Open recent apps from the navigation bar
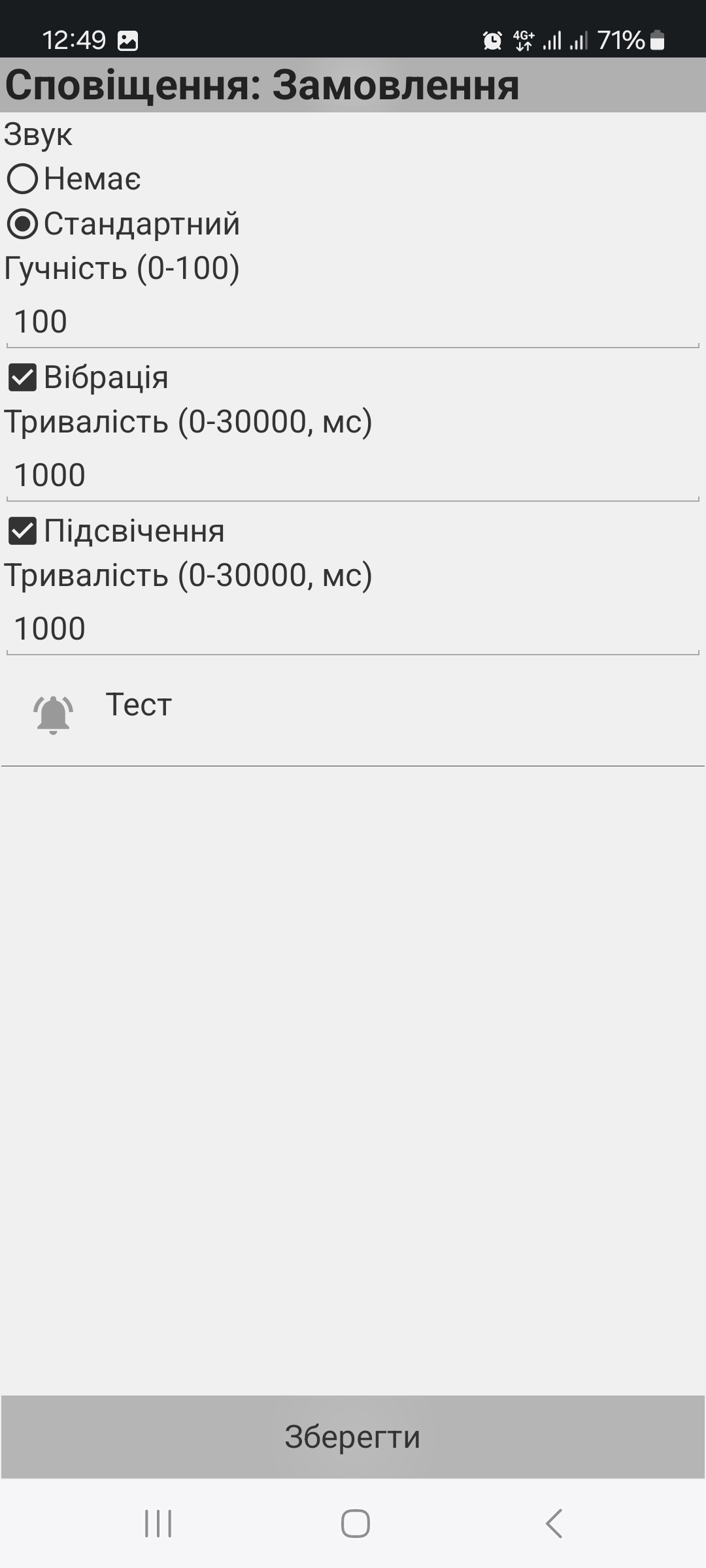The height and width of the screenshot is (1568, 706). coord(158,1524)
